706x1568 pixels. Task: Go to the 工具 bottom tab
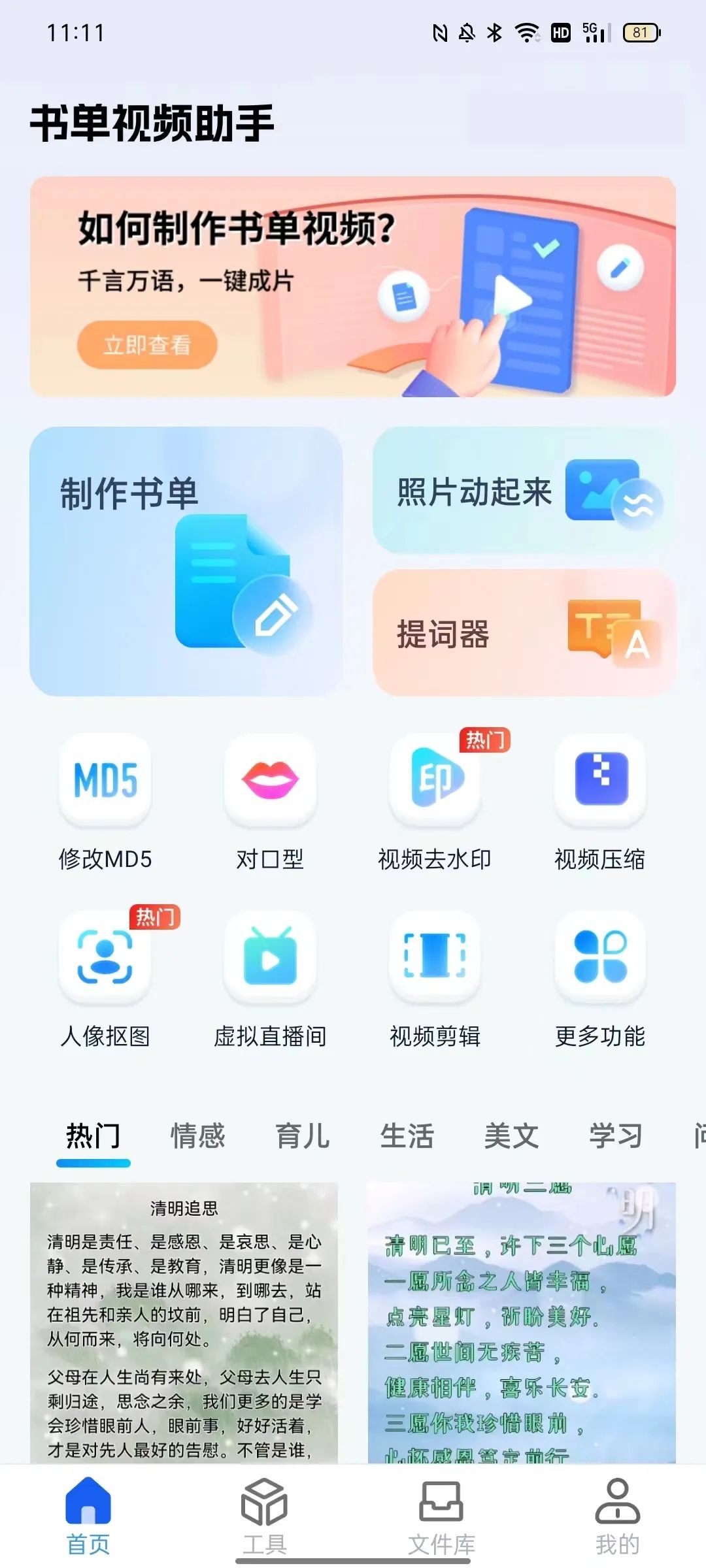point(265,1516)
